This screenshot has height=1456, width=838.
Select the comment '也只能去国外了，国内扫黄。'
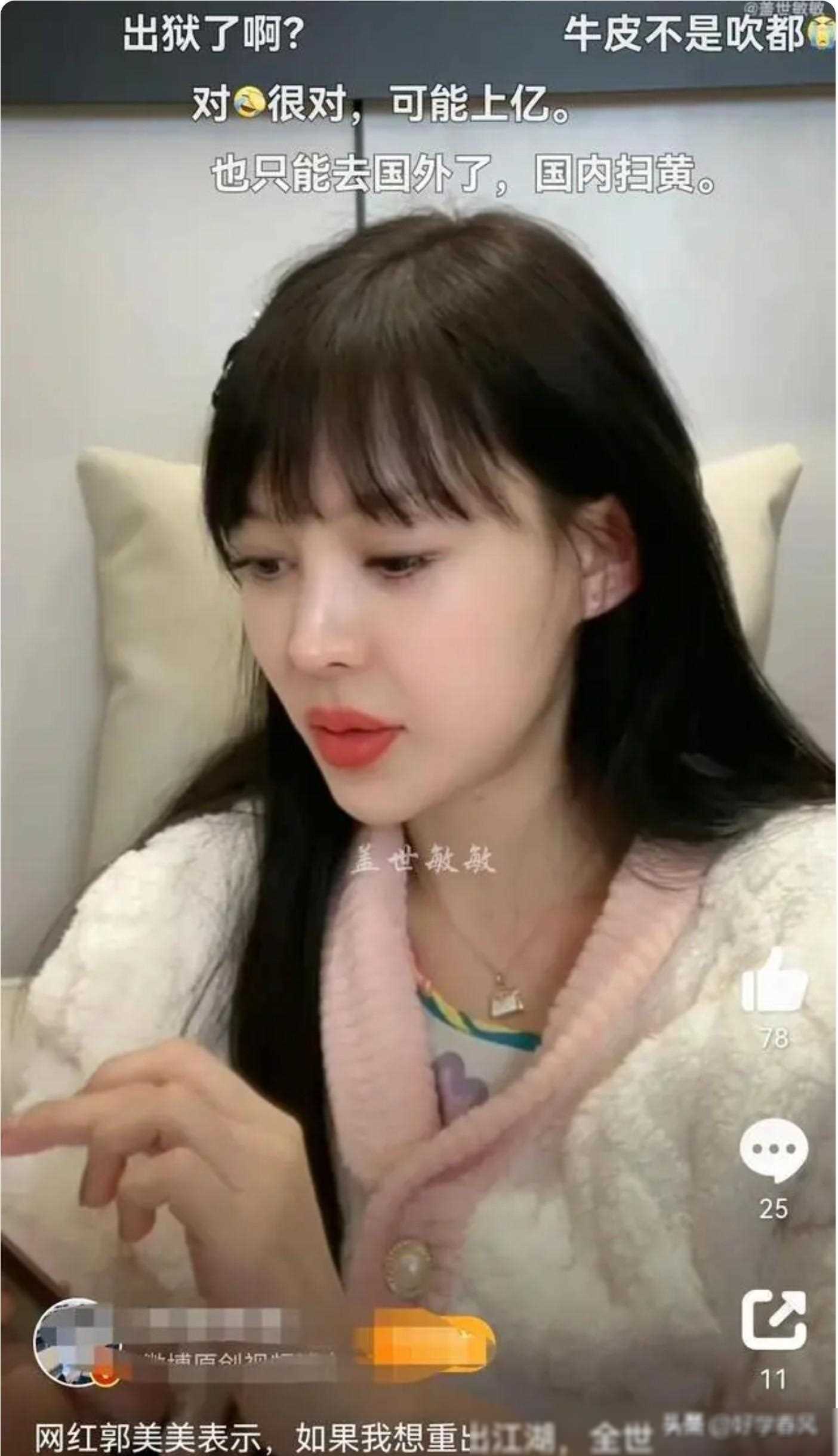[463, 175]
